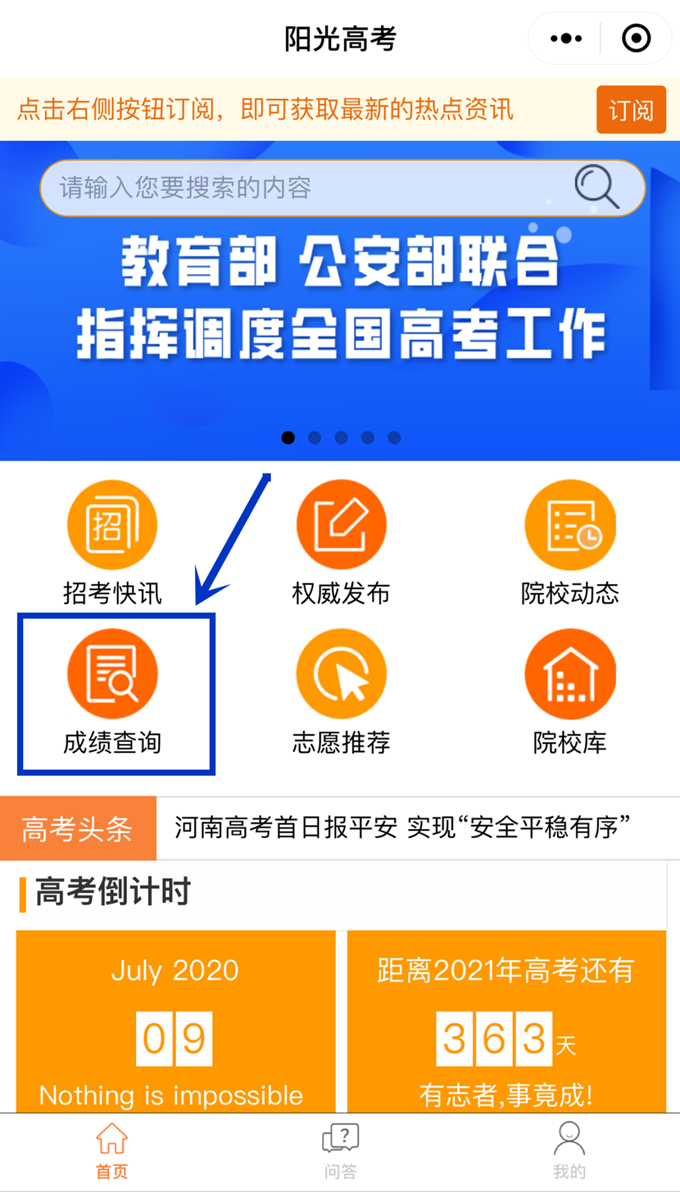Select the second banner page dot

point(315,438)
